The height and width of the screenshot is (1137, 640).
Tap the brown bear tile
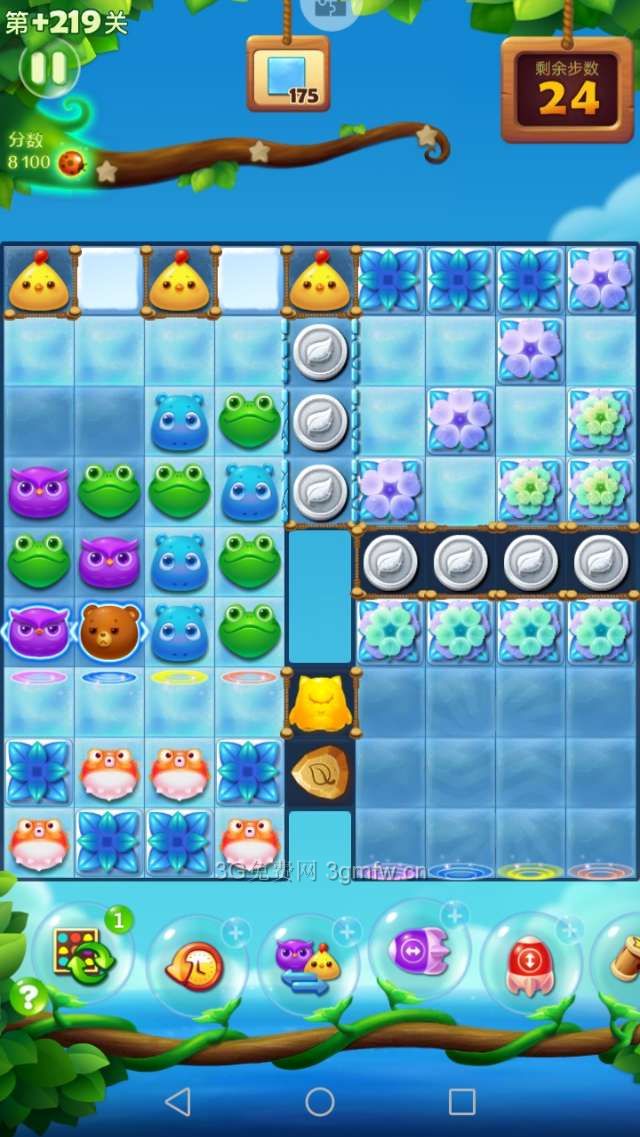109,632
